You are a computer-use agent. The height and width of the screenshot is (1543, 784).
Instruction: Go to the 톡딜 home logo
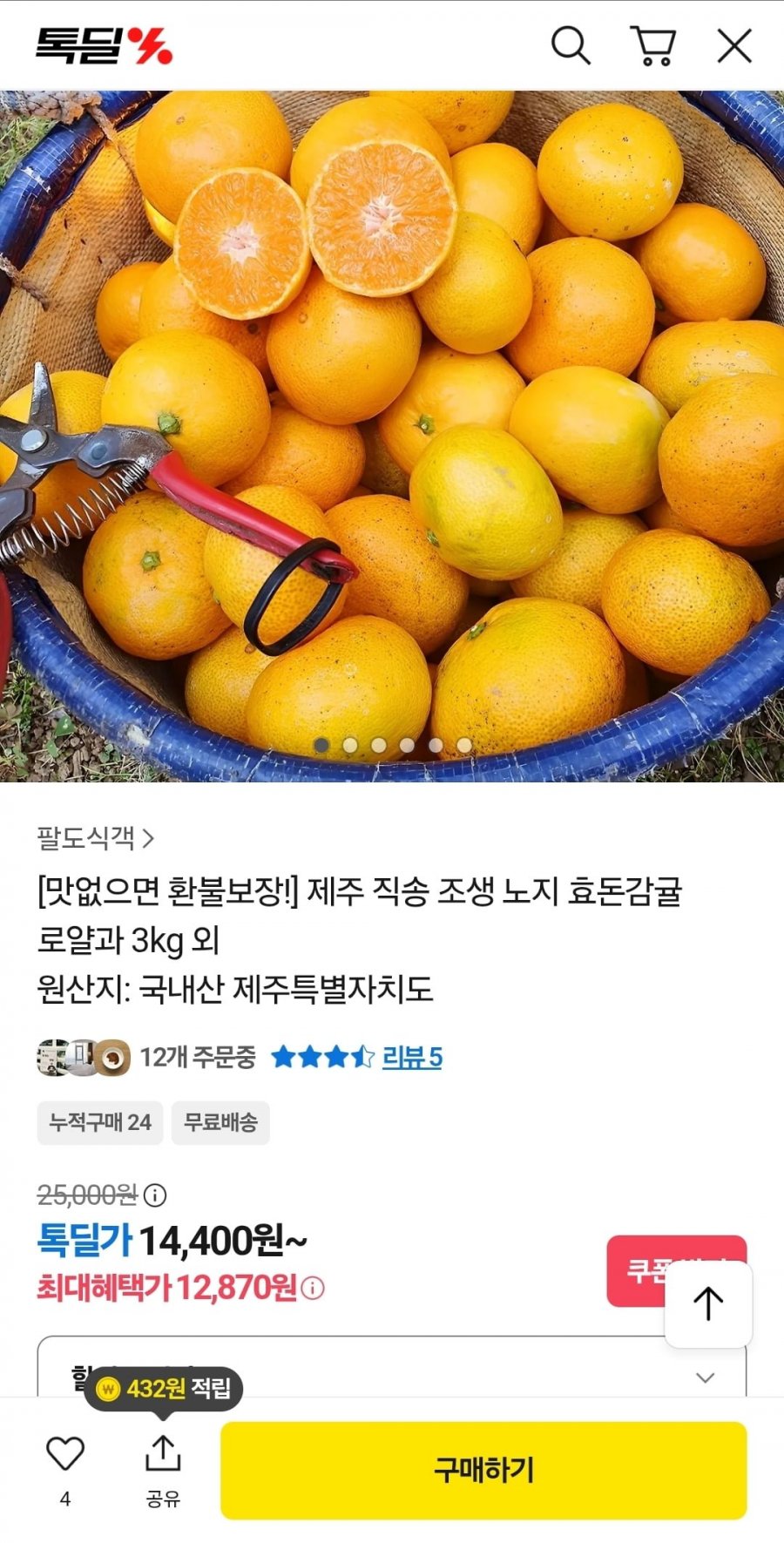pyautogui.click(x=104, y=45)
